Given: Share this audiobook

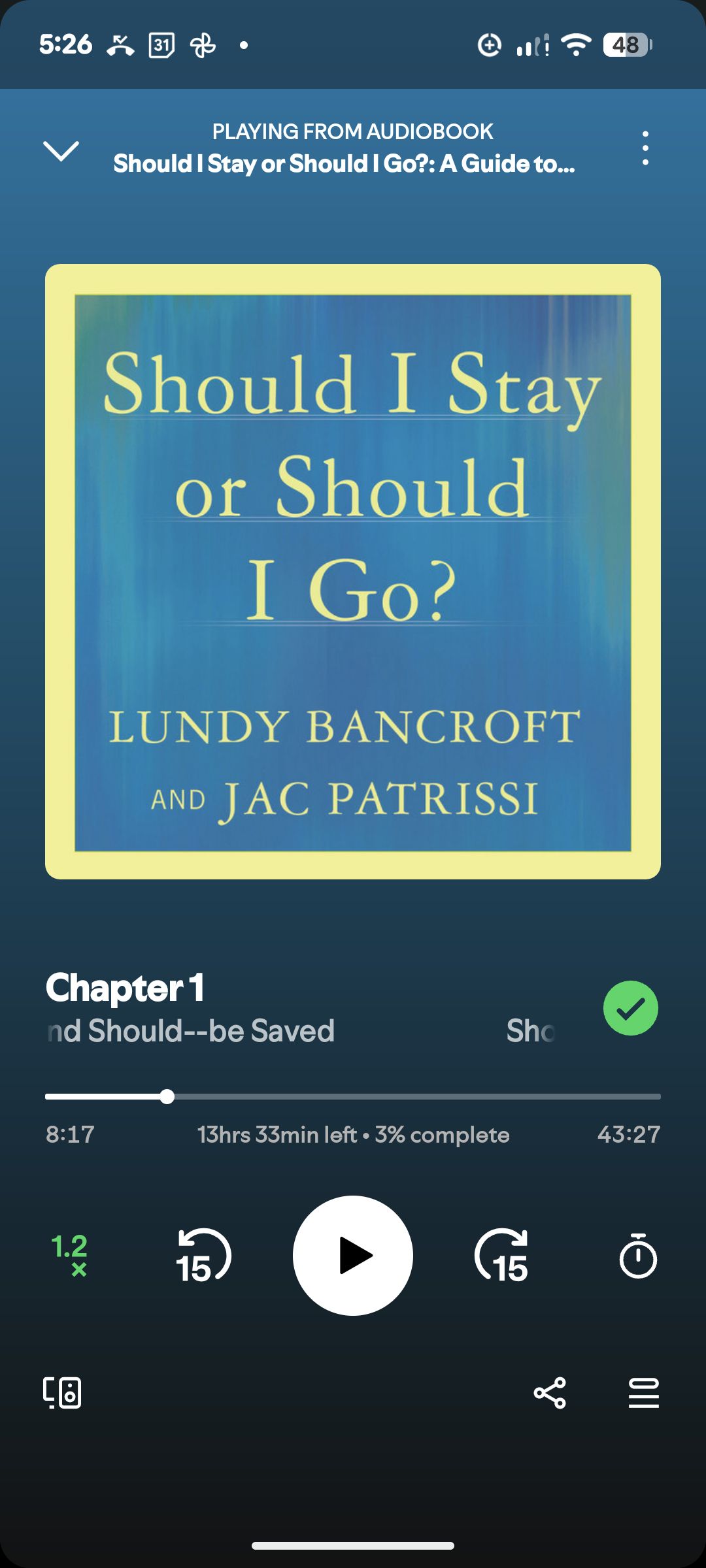Looking at the screenshot, I should pos(550,1392).
